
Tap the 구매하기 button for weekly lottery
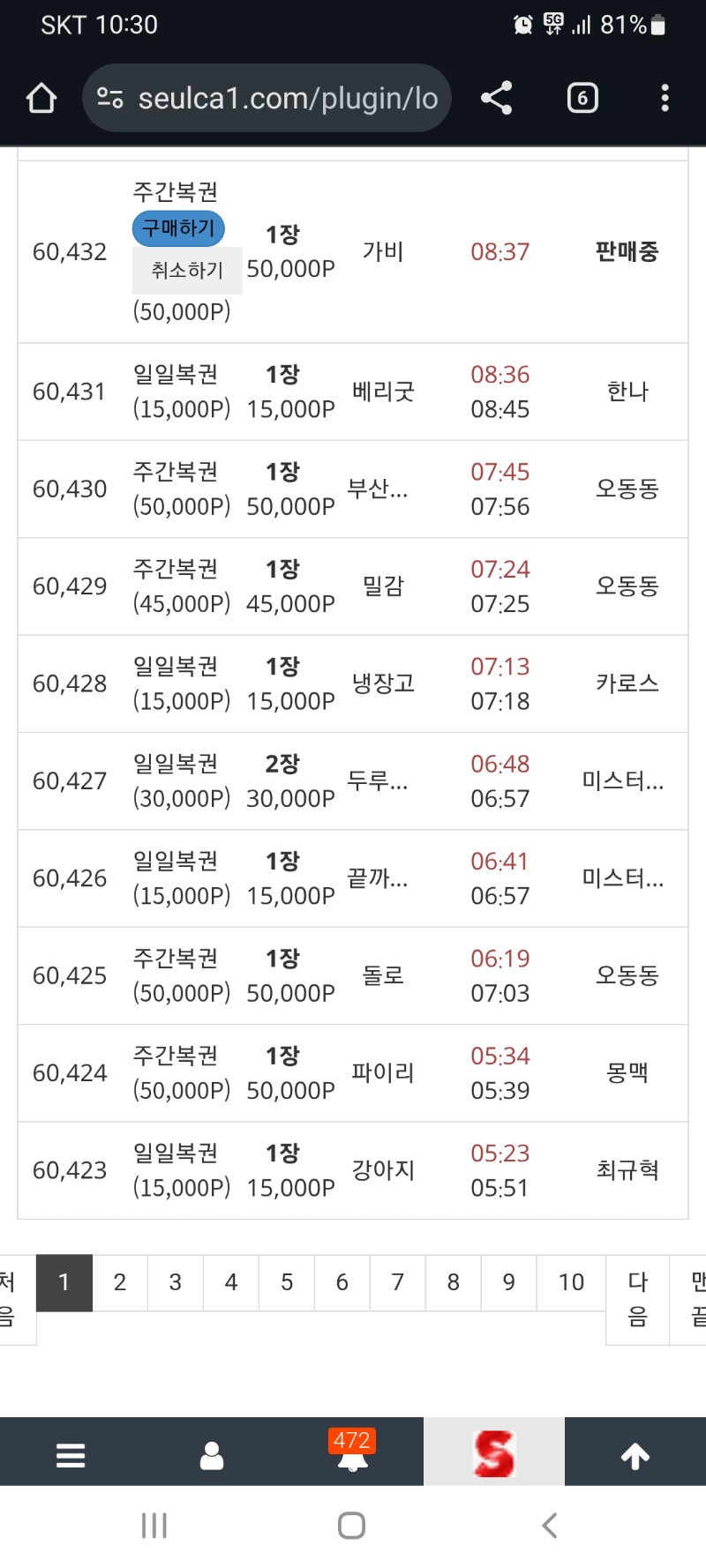pyautogui.click(x=178, y=228)
